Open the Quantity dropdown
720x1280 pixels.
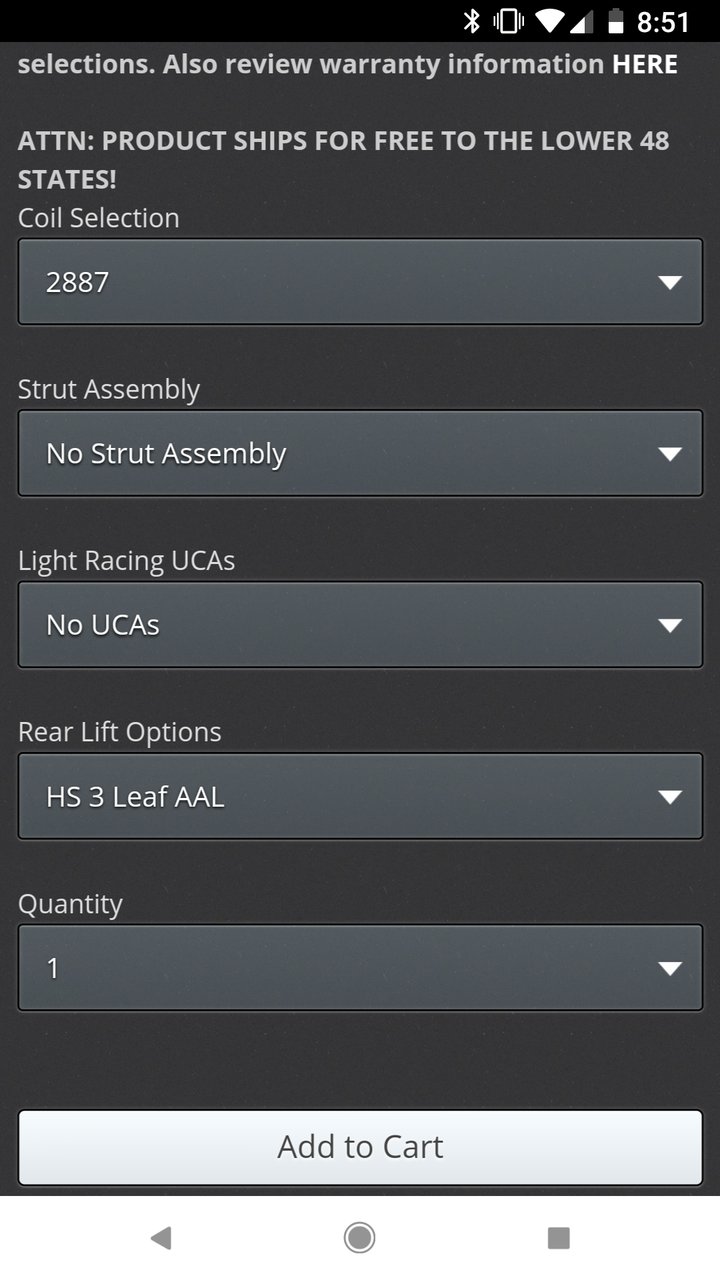pyautogui.click(x=360, y=968)
